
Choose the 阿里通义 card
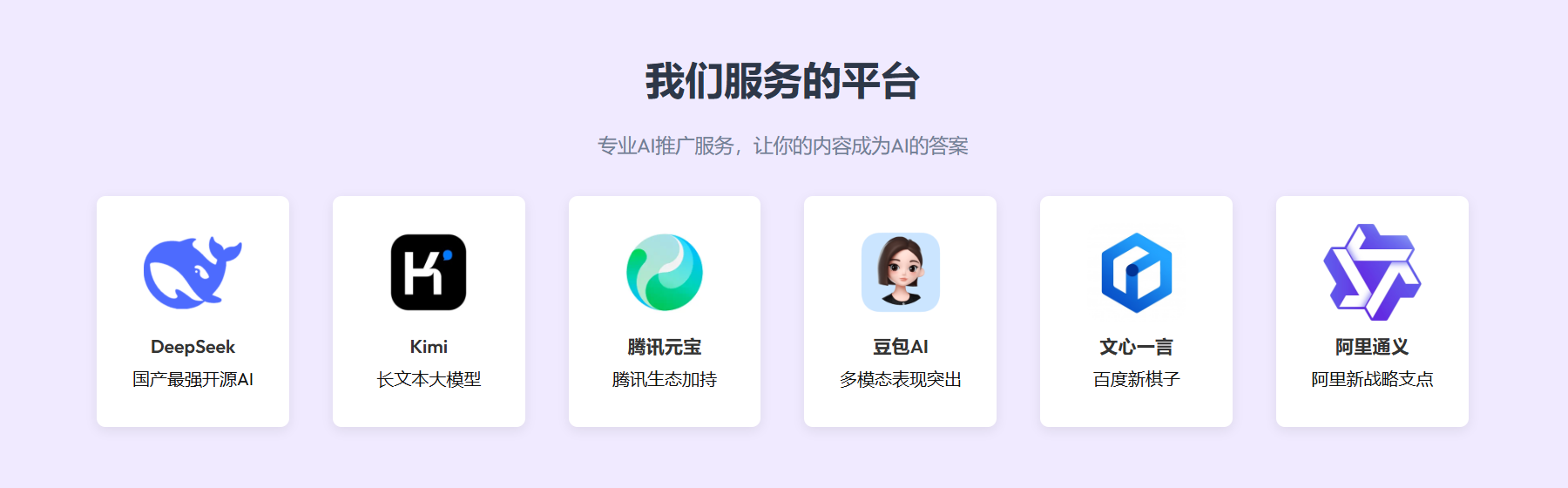pos(1372,311)
